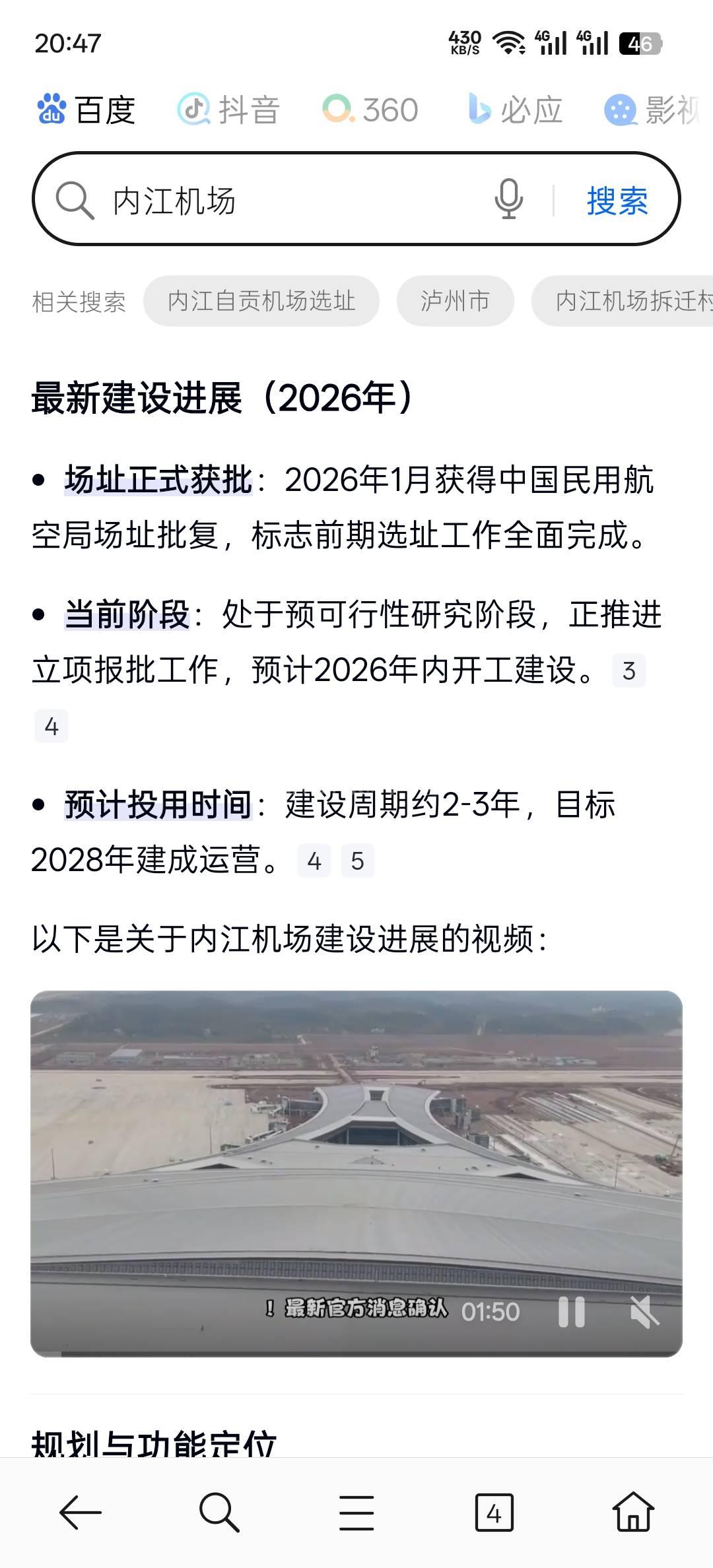Start voice search with the microphone
The image size is (713, 1568).
(x=508, y=199)
